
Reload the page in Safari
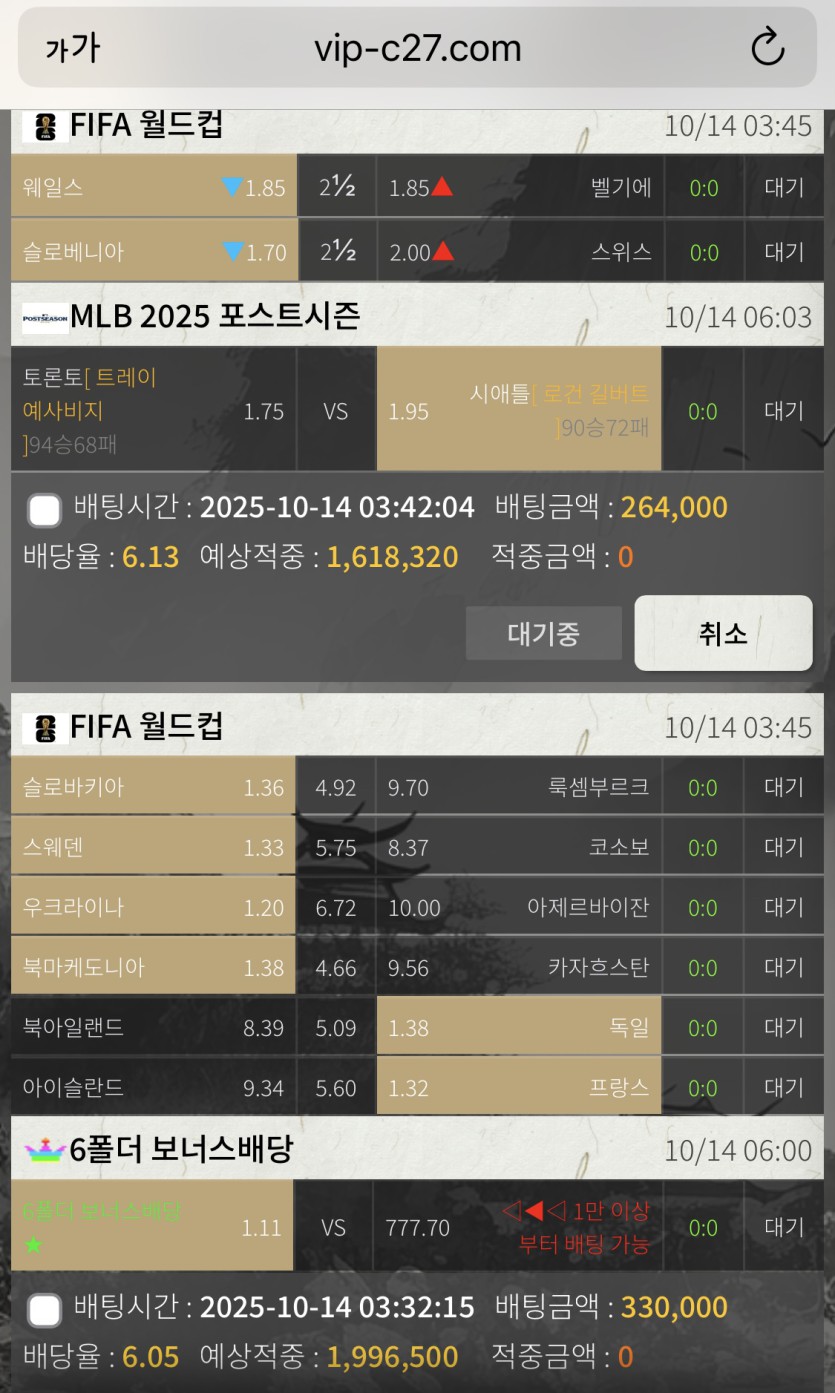767,47
